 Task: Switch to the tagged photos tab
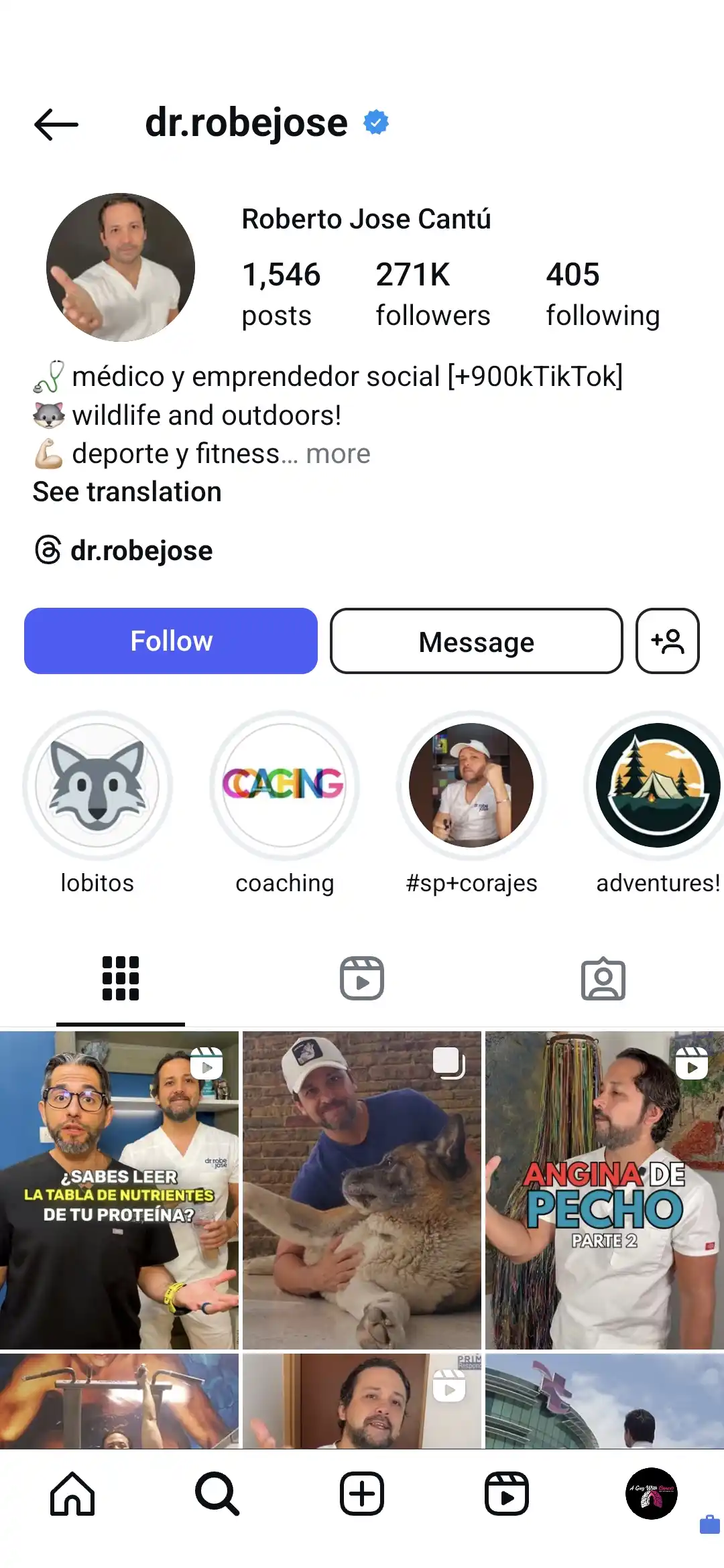pos(603,978)
